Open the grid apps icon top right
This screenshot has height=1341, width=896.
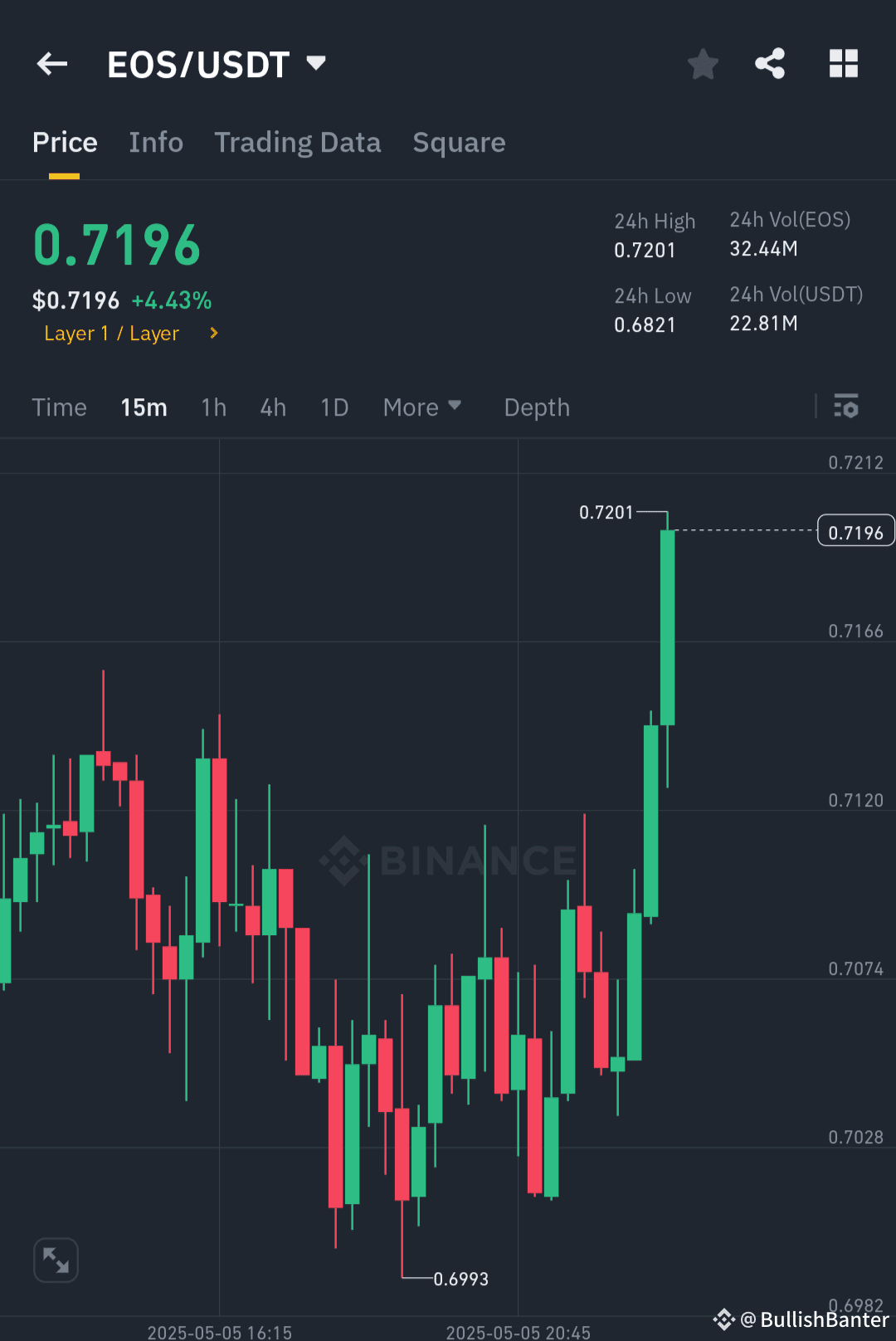(x=843, y=63)
